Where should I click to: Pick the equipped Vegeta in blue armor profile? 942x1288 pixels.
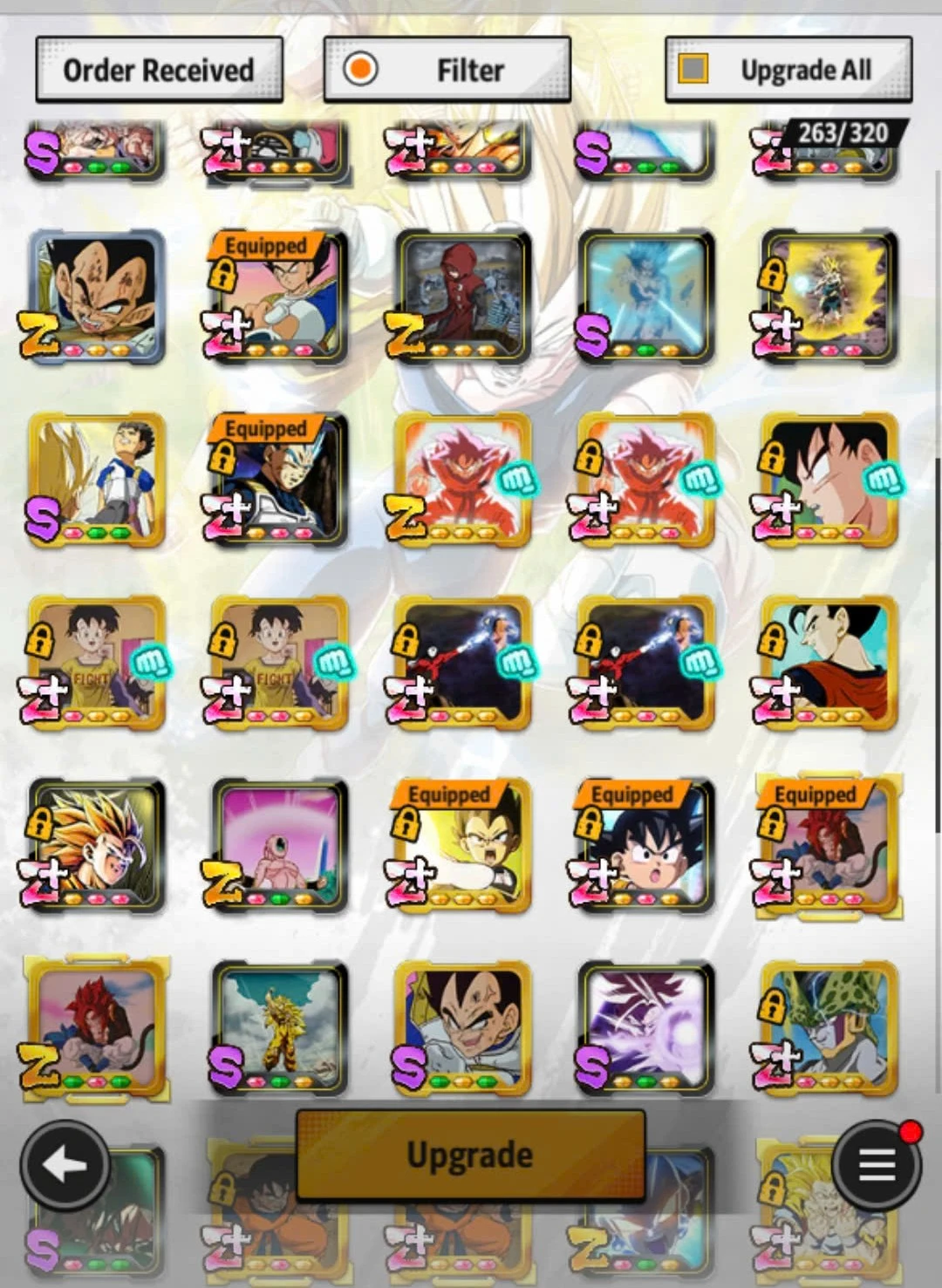tap(279, 480)
